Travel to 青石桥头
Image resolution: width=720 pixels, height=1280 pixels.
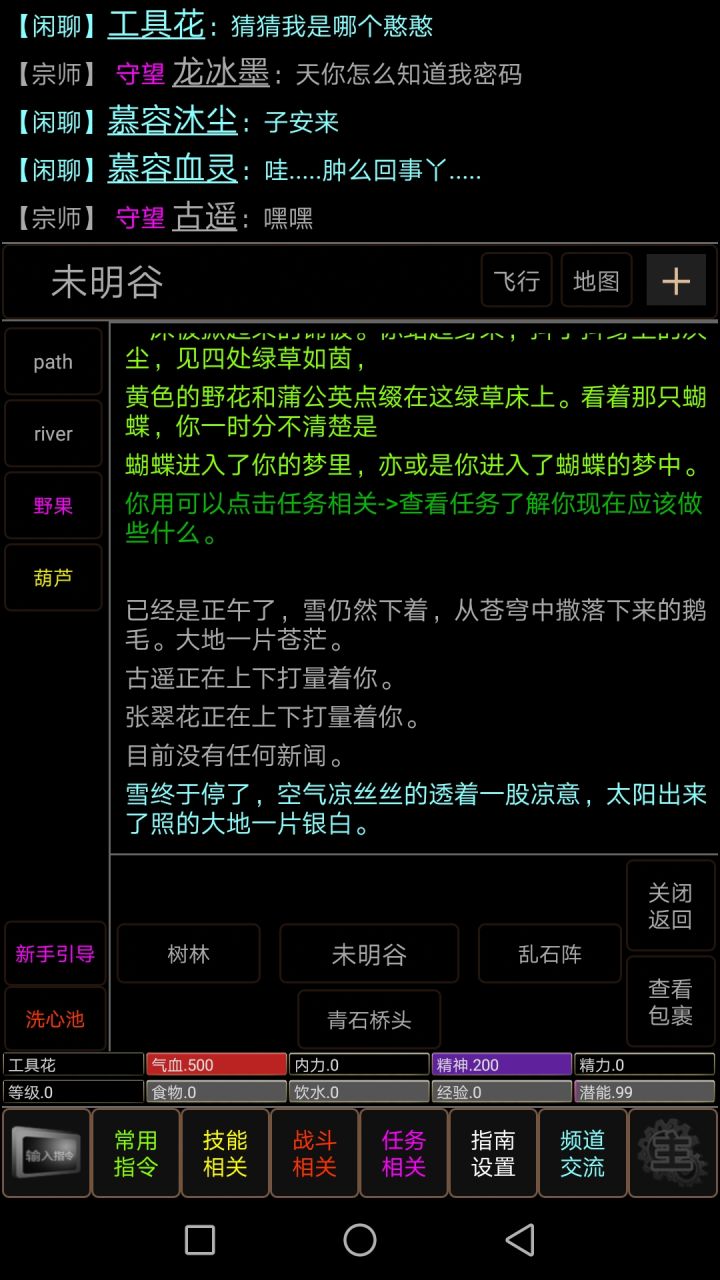[x=369, y=1019]
